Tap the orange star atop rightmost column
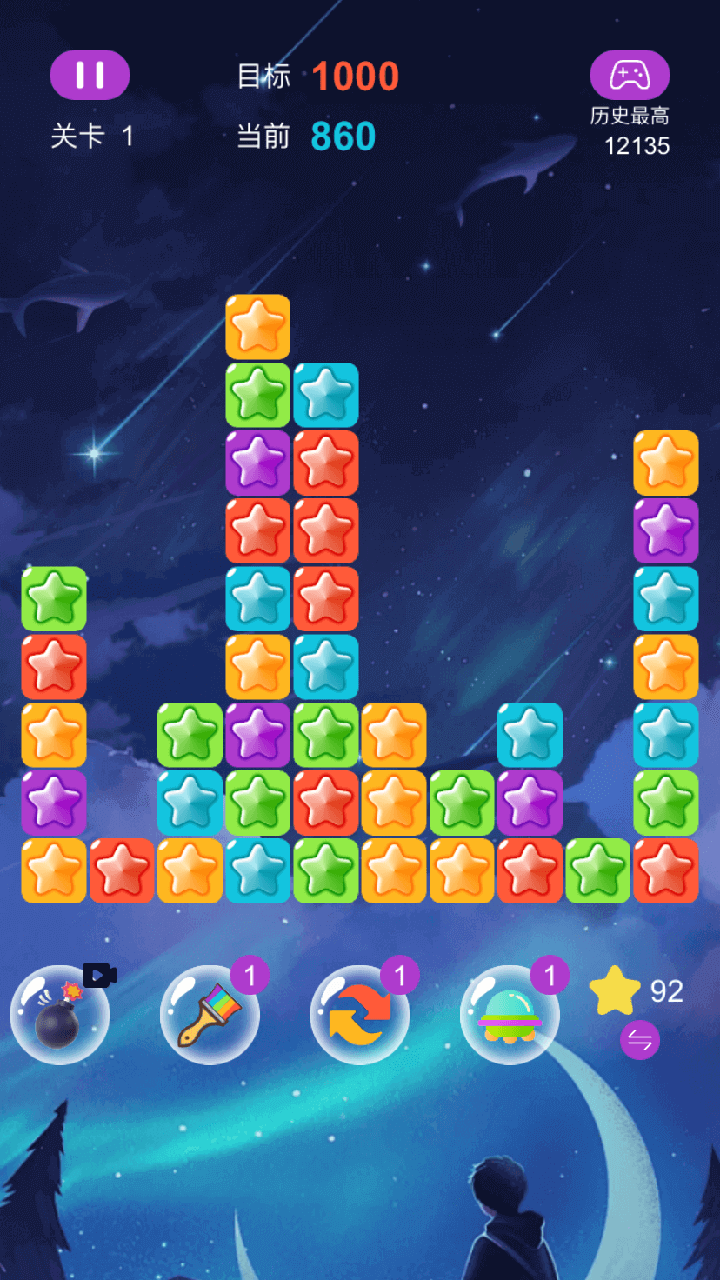 coord(666,463)
